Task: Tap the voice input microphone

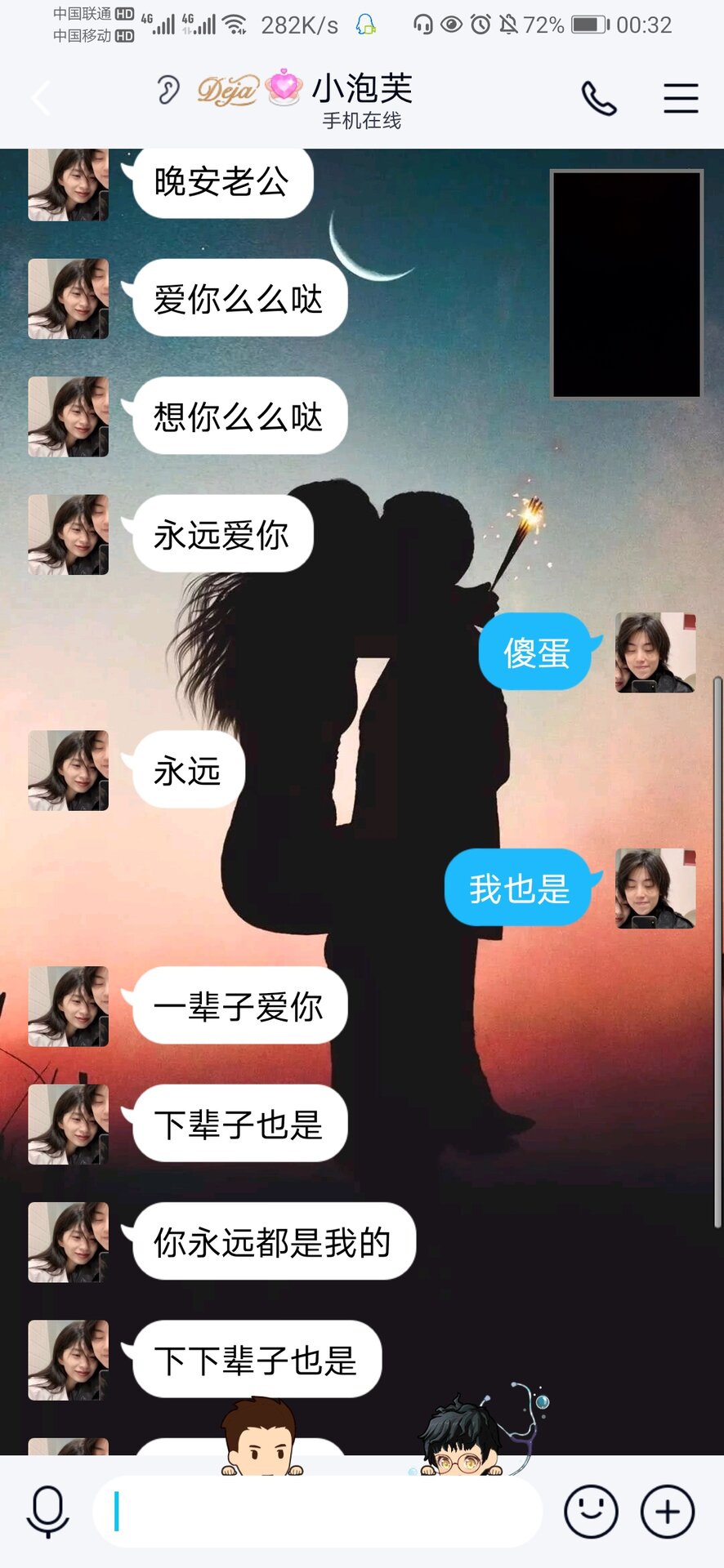Action: pos(47,1512)
